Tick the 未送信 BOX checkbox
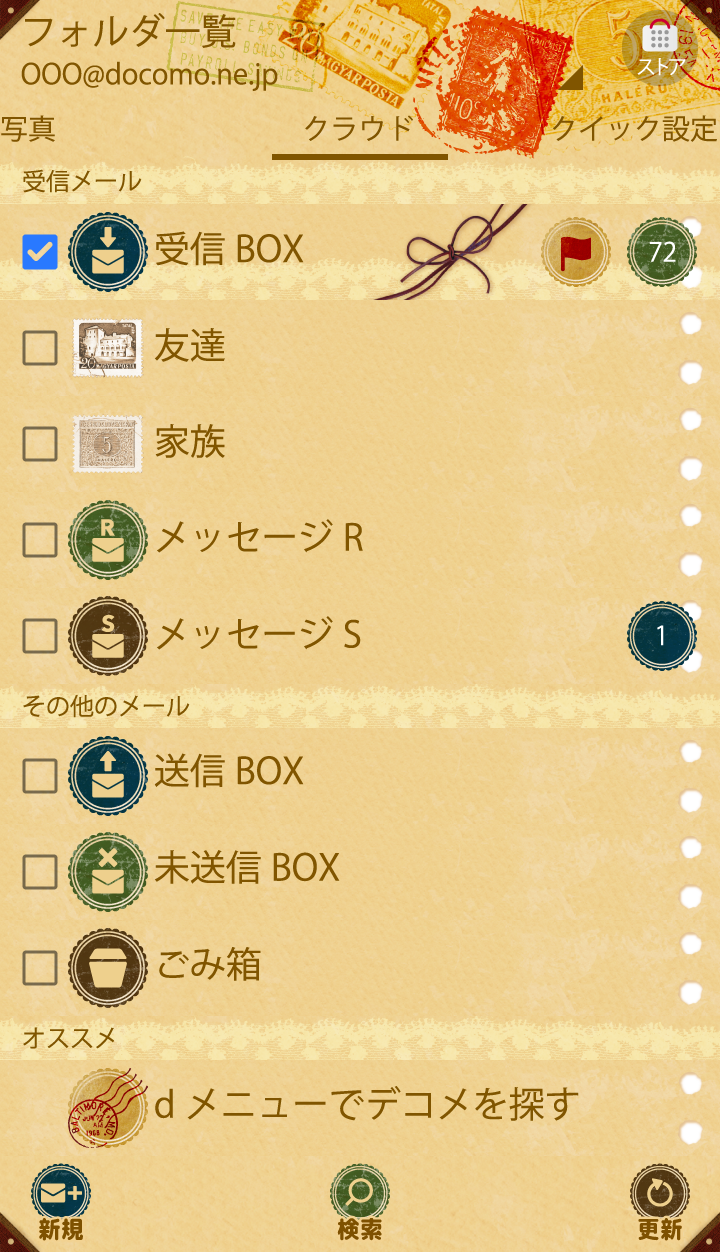This screenshot has width=720, height=1252. [x=40, y=870]
